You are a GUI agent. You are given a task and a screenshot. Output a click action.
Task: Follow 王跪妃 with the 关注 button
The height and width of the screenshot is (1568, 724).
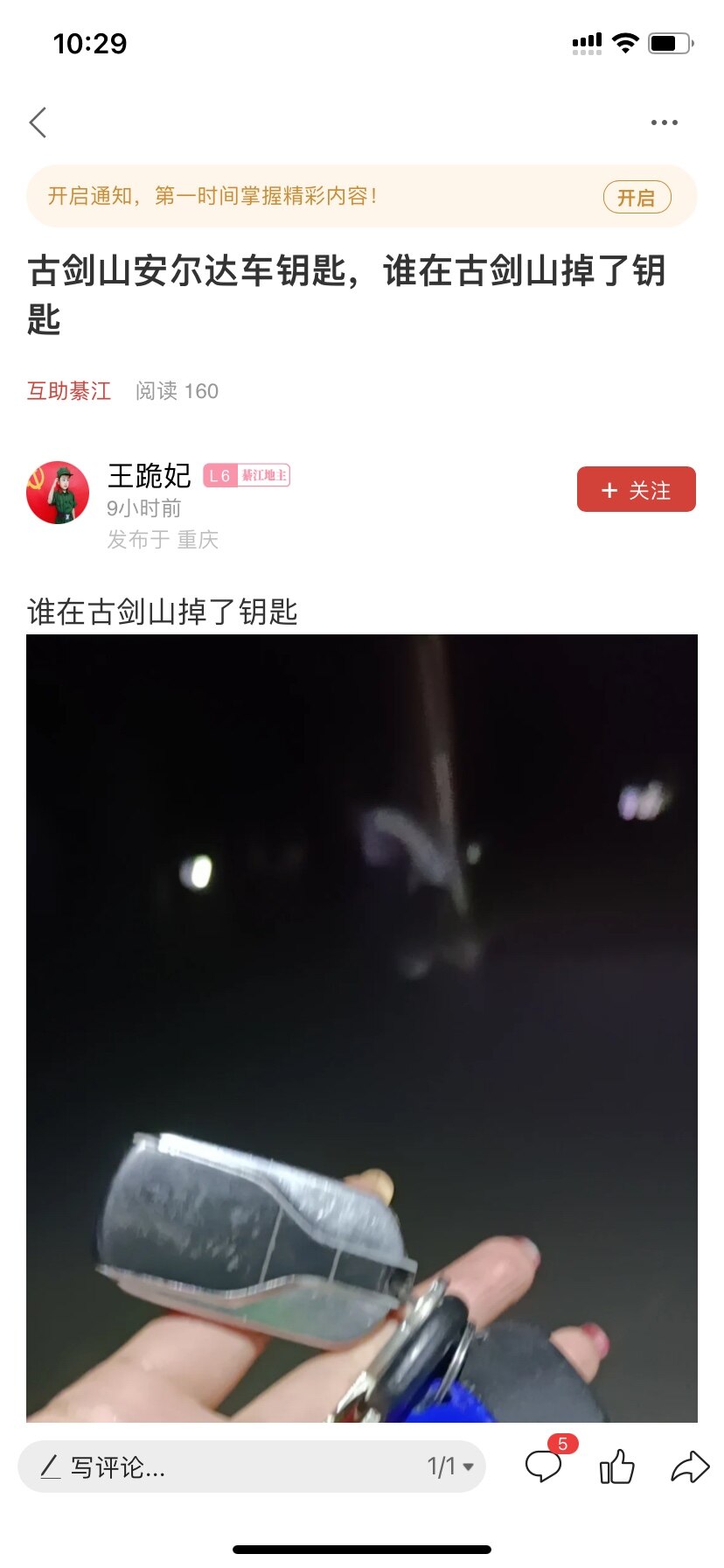coord(636,490)
